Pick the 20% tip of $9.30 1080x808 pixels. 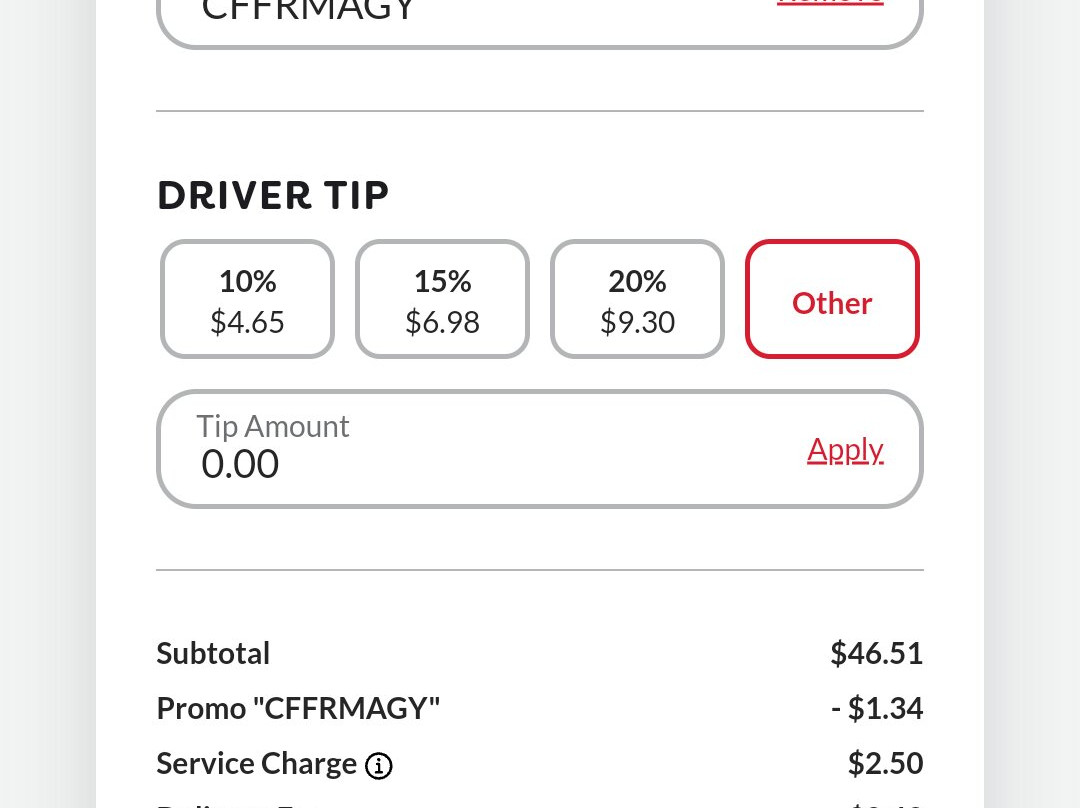point(637,299)
